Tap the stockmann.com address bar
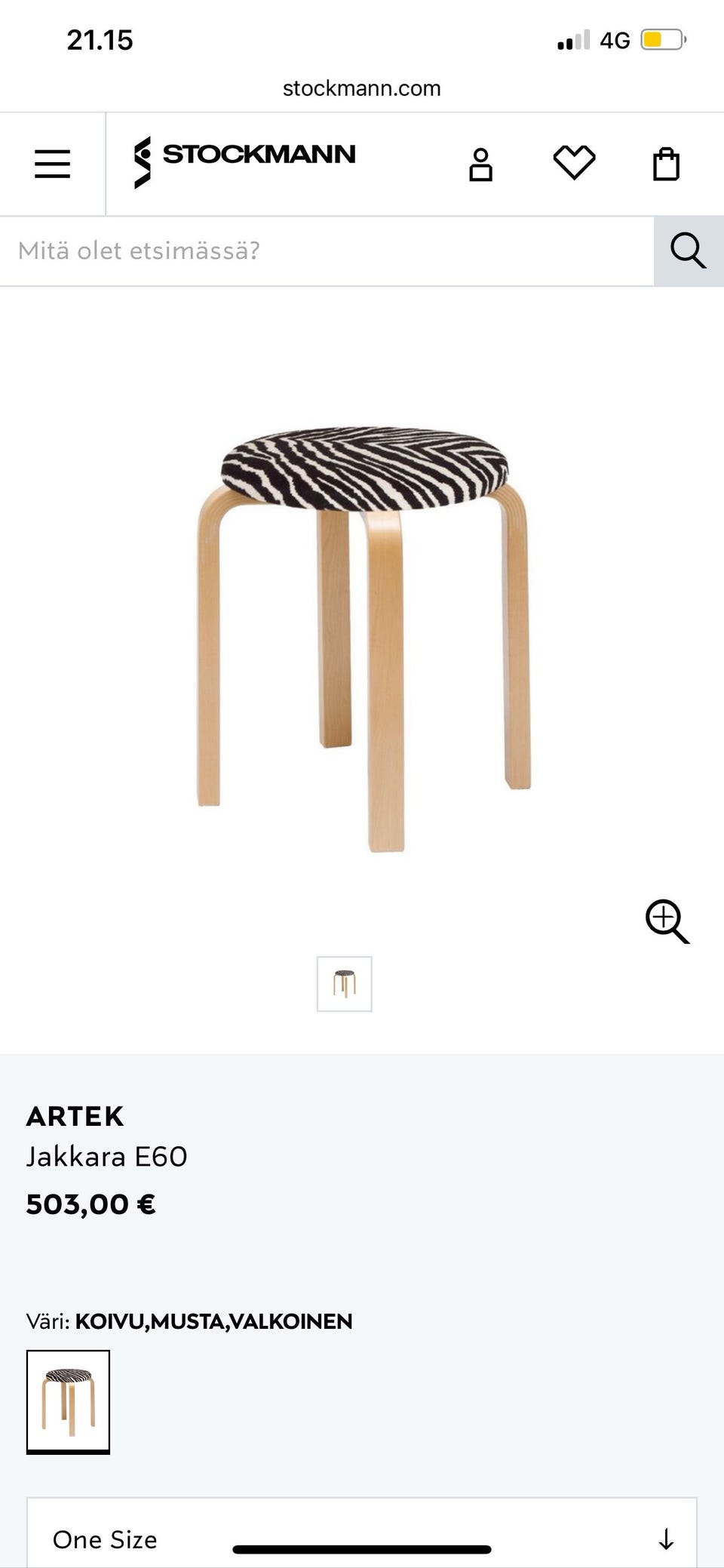Viewport: 724px width, 1568px height. 362,88
